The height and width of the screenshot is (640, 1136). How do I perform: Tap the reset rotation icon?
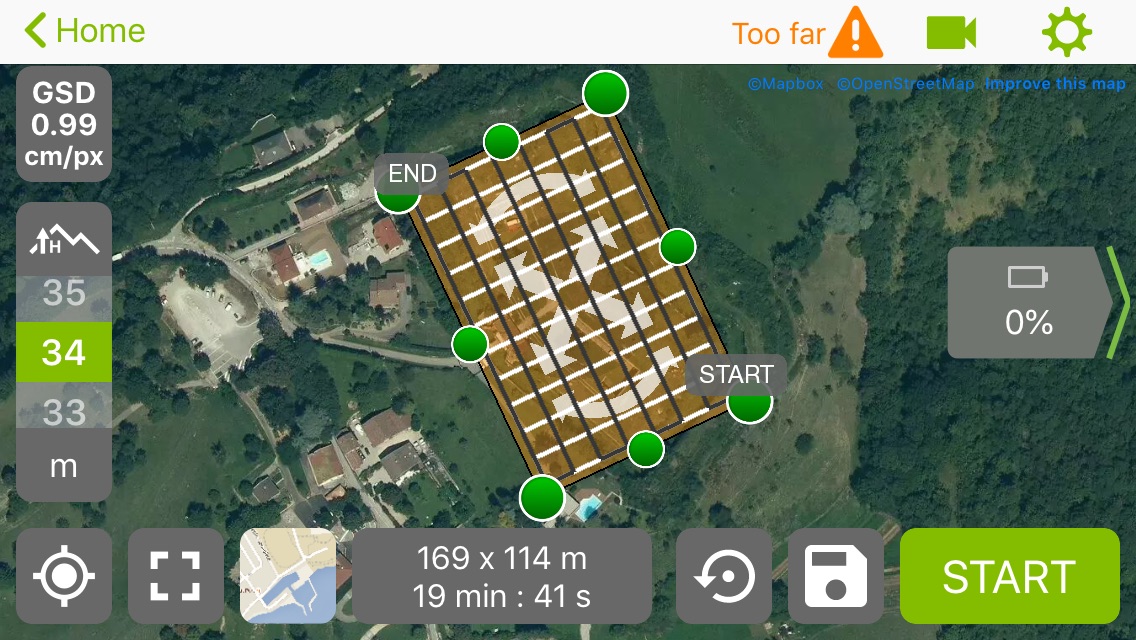coord(724,576)
